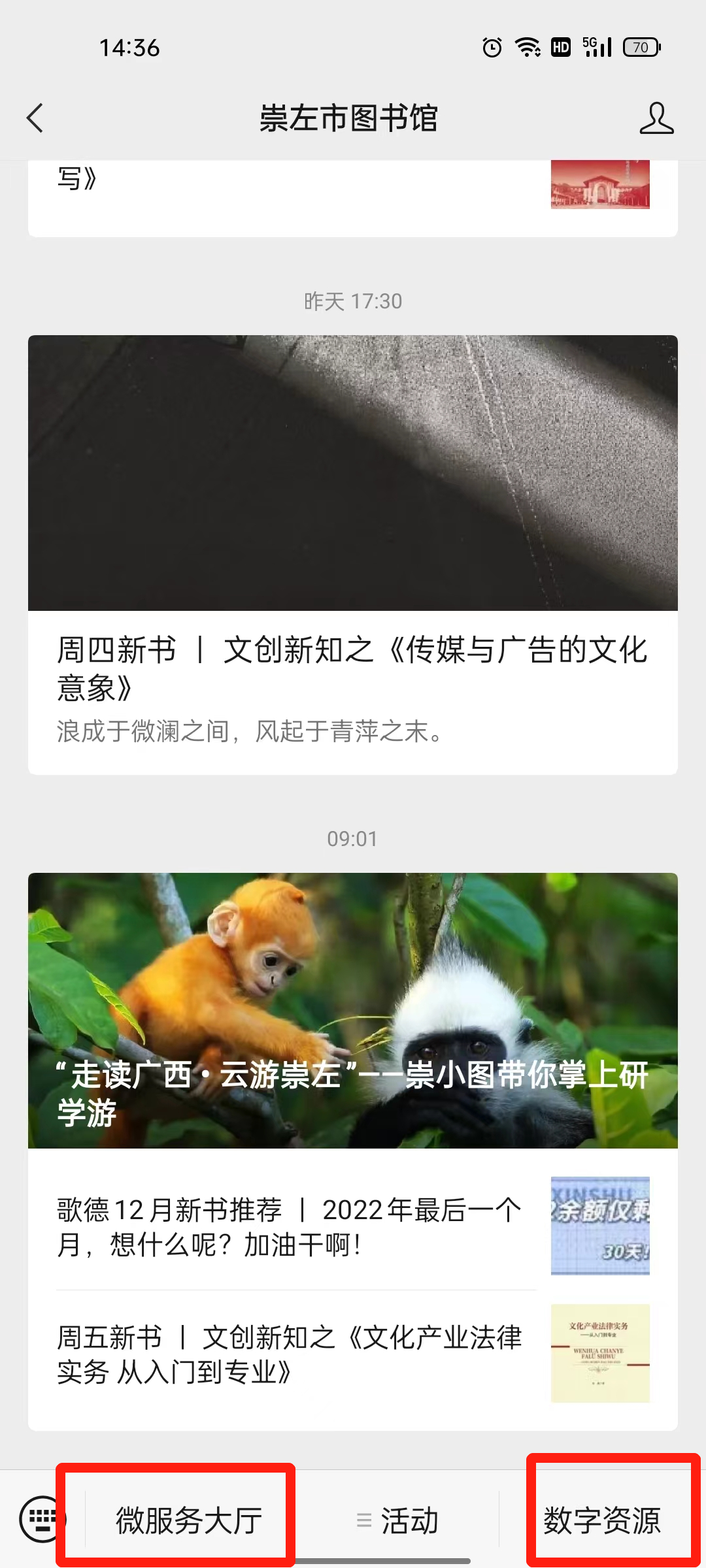Open the 微服务大厅 menu
The height and width of the screenshot is (1568, 706).
[x=188, y=1520]
